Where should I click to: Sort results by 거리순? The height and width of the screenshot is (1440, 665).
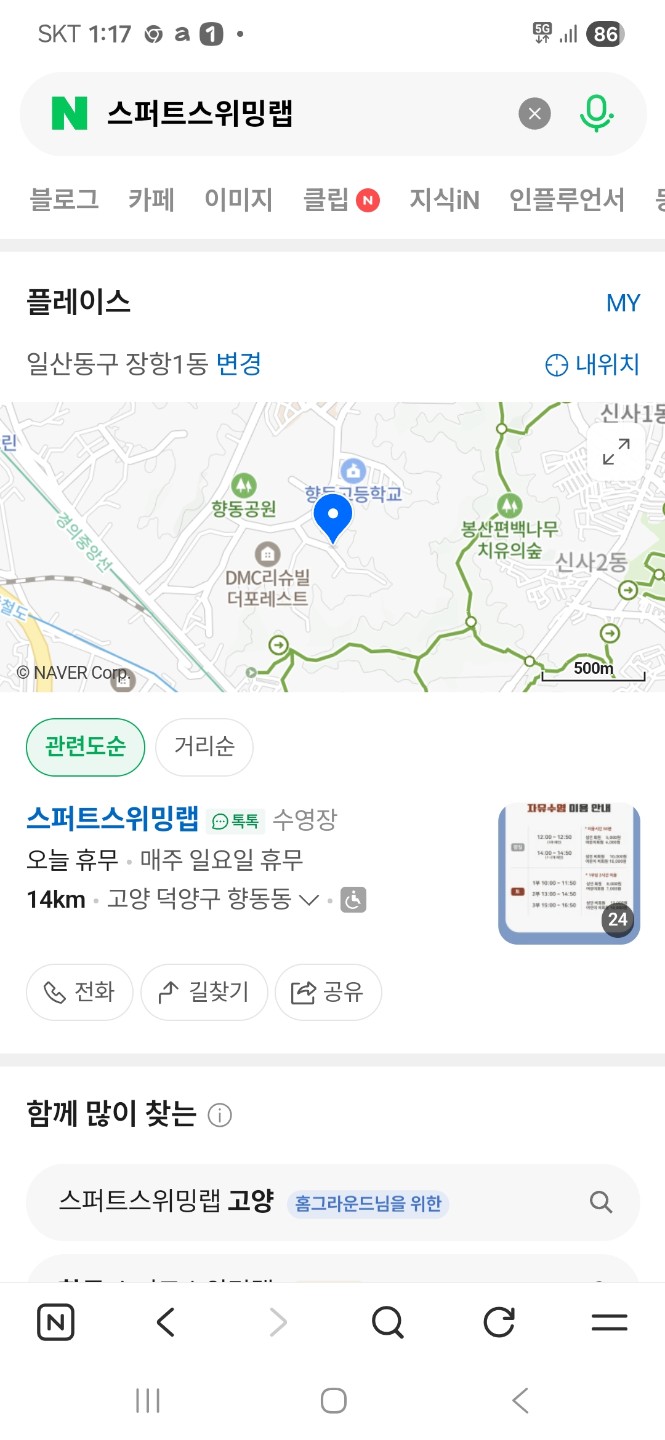(x=204, y=746)
